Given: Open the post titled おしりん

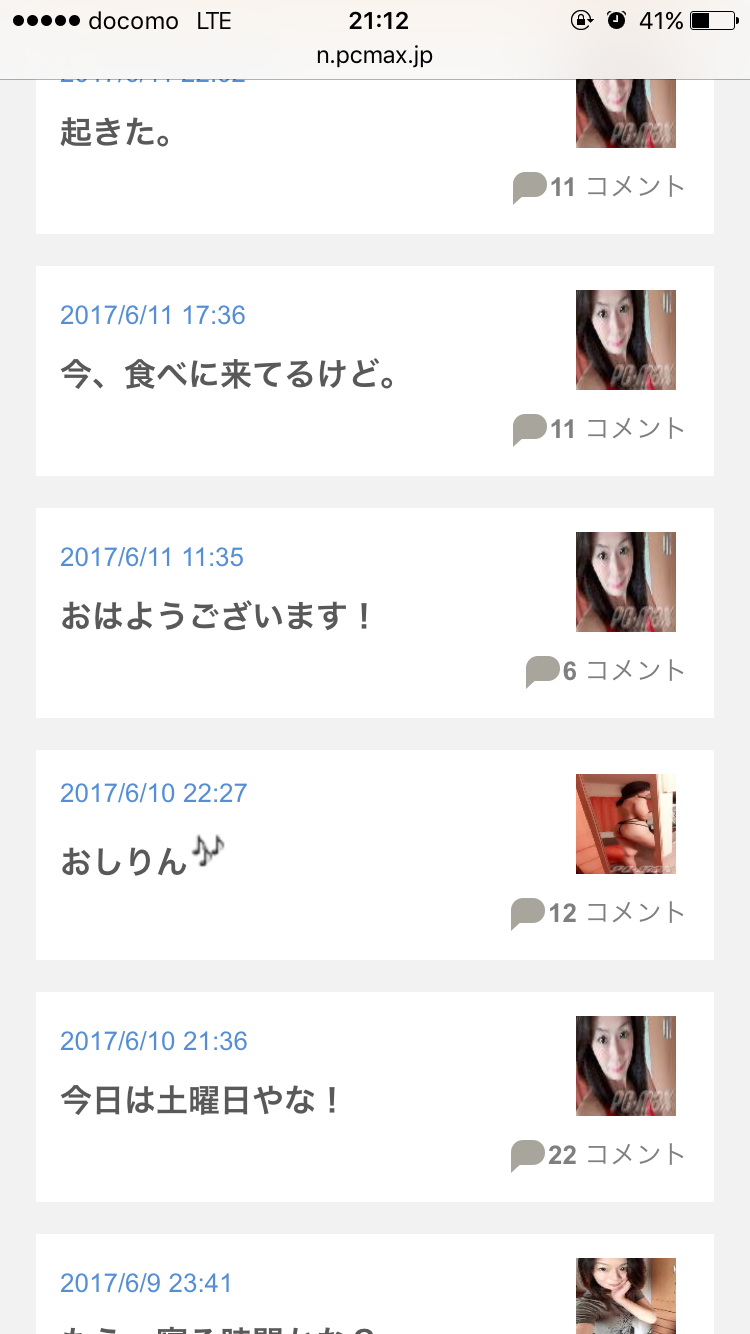Looking at the screenshot, I should (125, 860).
